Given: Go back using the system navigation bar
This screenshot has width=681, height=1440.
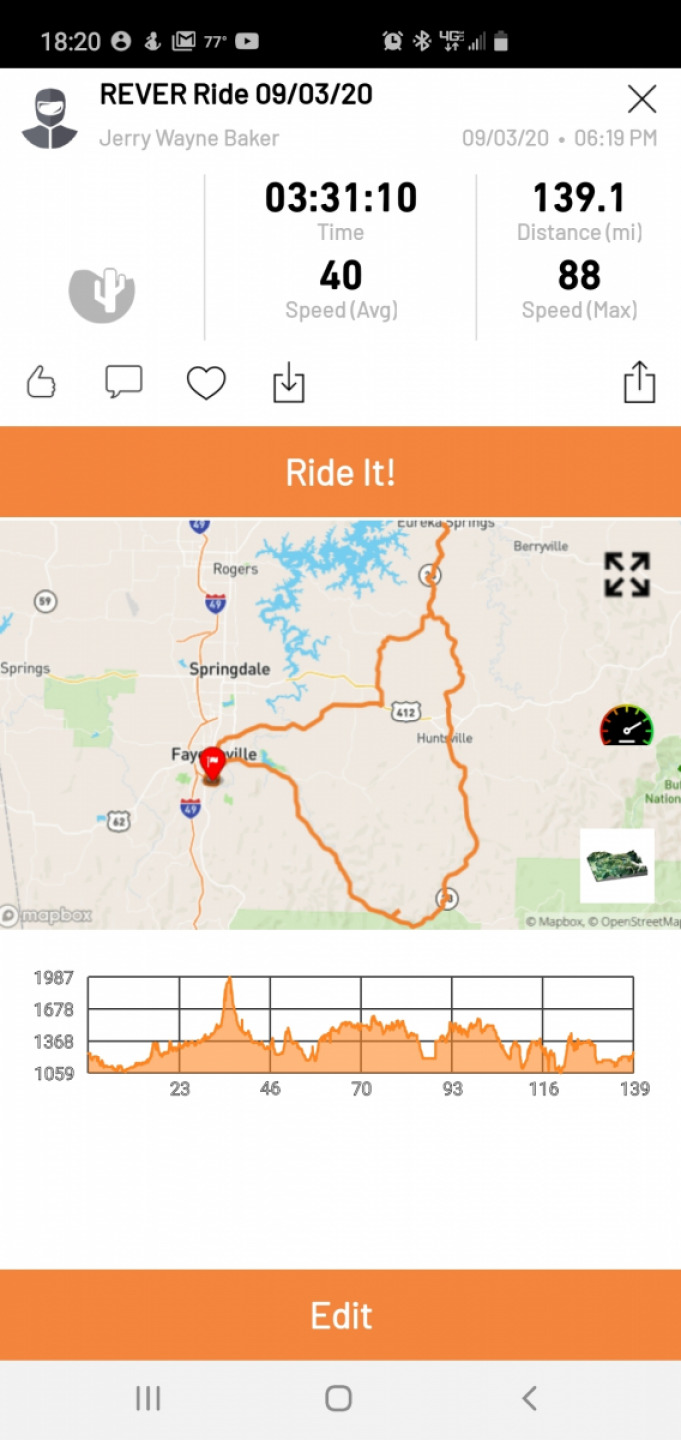Looking at the screenshot, I should point(530,1398).
